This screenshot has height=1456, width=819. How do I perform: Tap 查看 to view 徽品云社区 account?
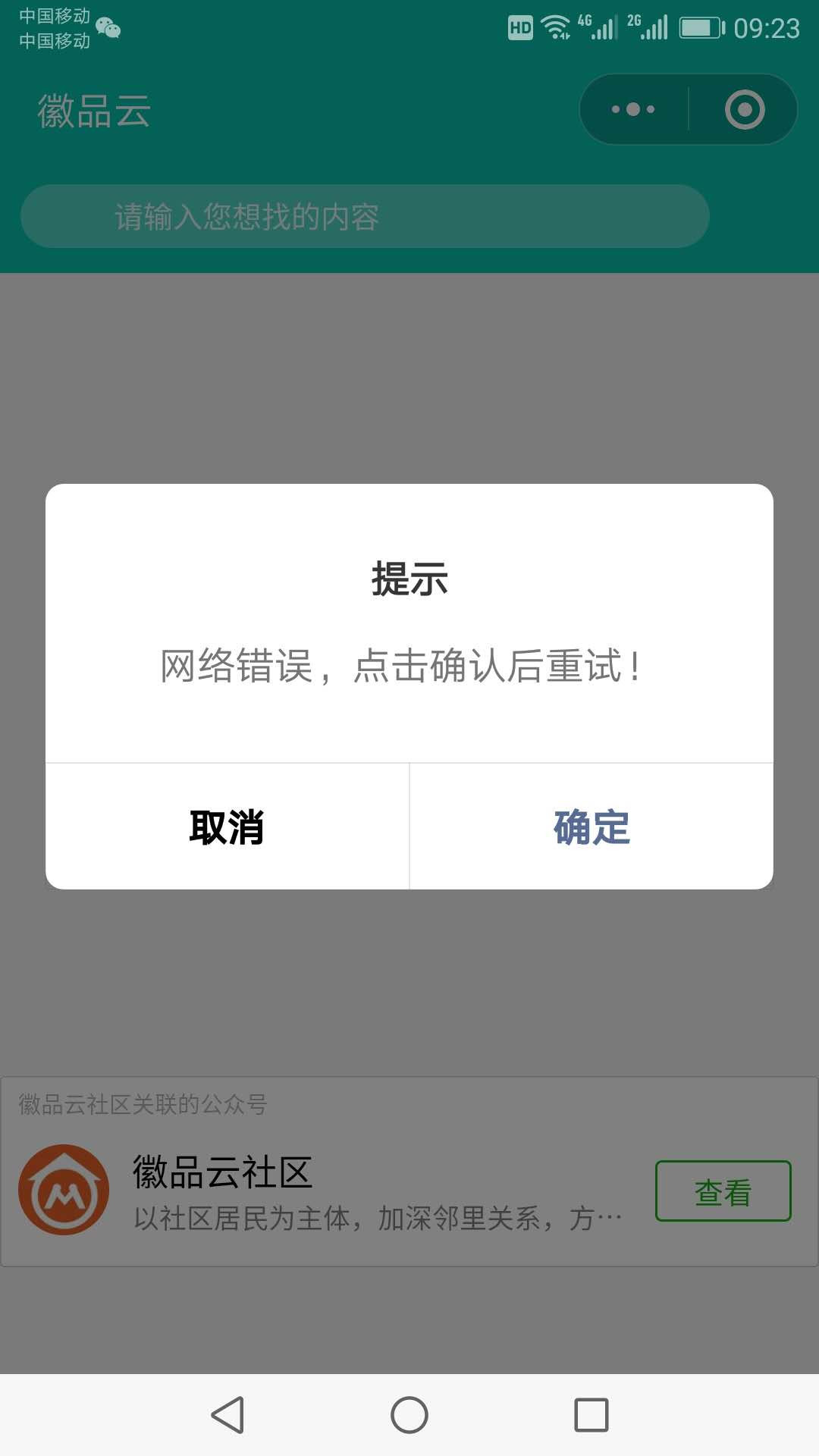tap(723, 1191)
